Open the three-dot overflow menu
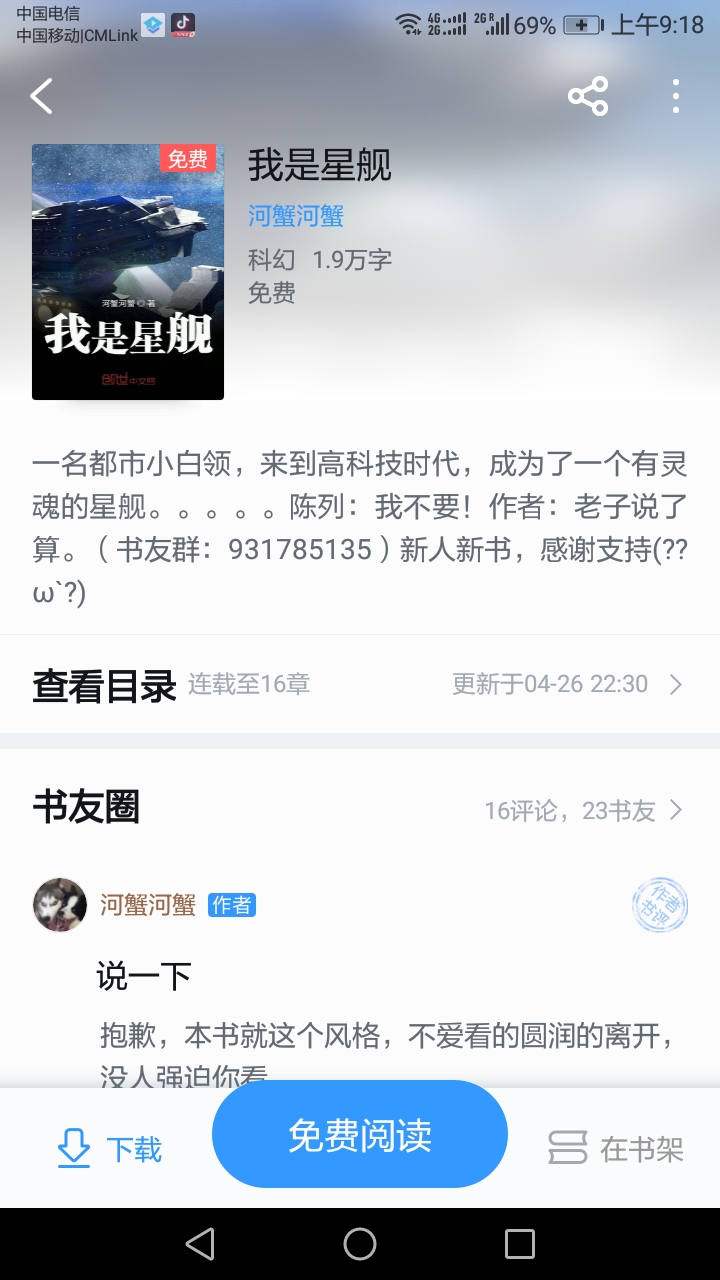 [x=676, y=97]
